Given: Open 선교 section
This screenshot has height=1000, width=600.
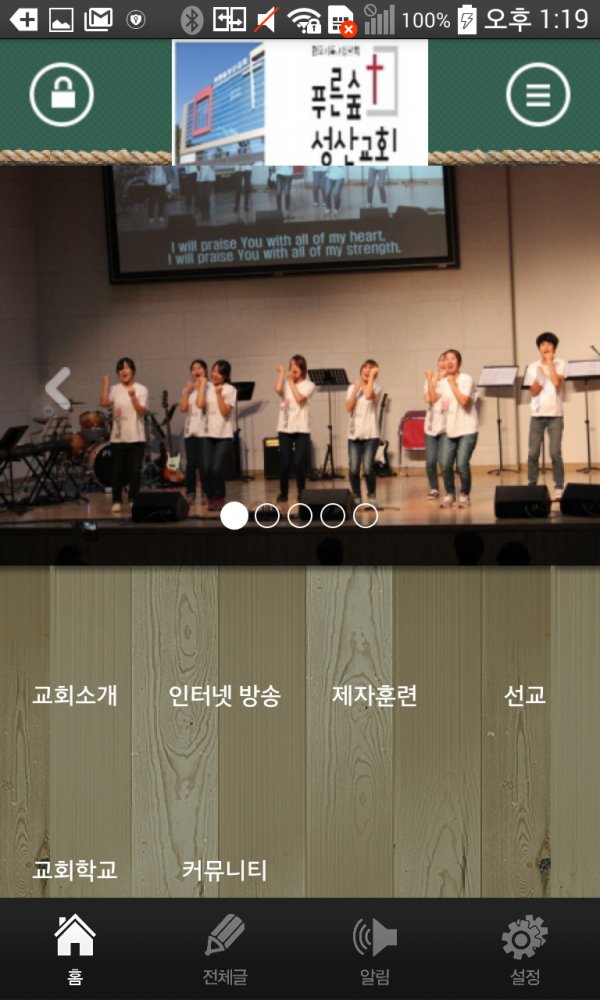Looking at the screenshot, I should tap(525, 696).
